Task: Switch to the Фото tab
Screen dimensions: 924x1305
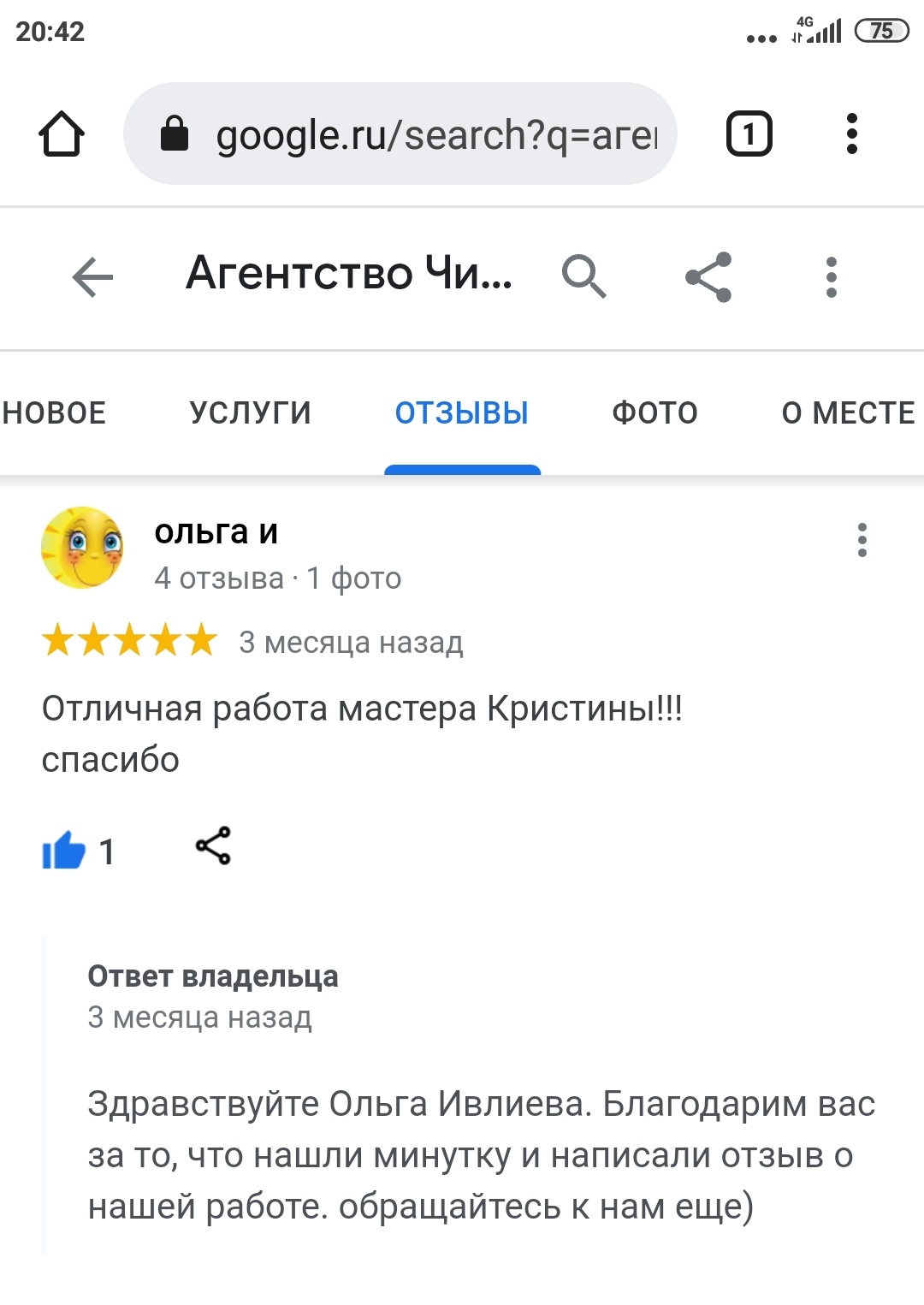Action: point(654,413)
